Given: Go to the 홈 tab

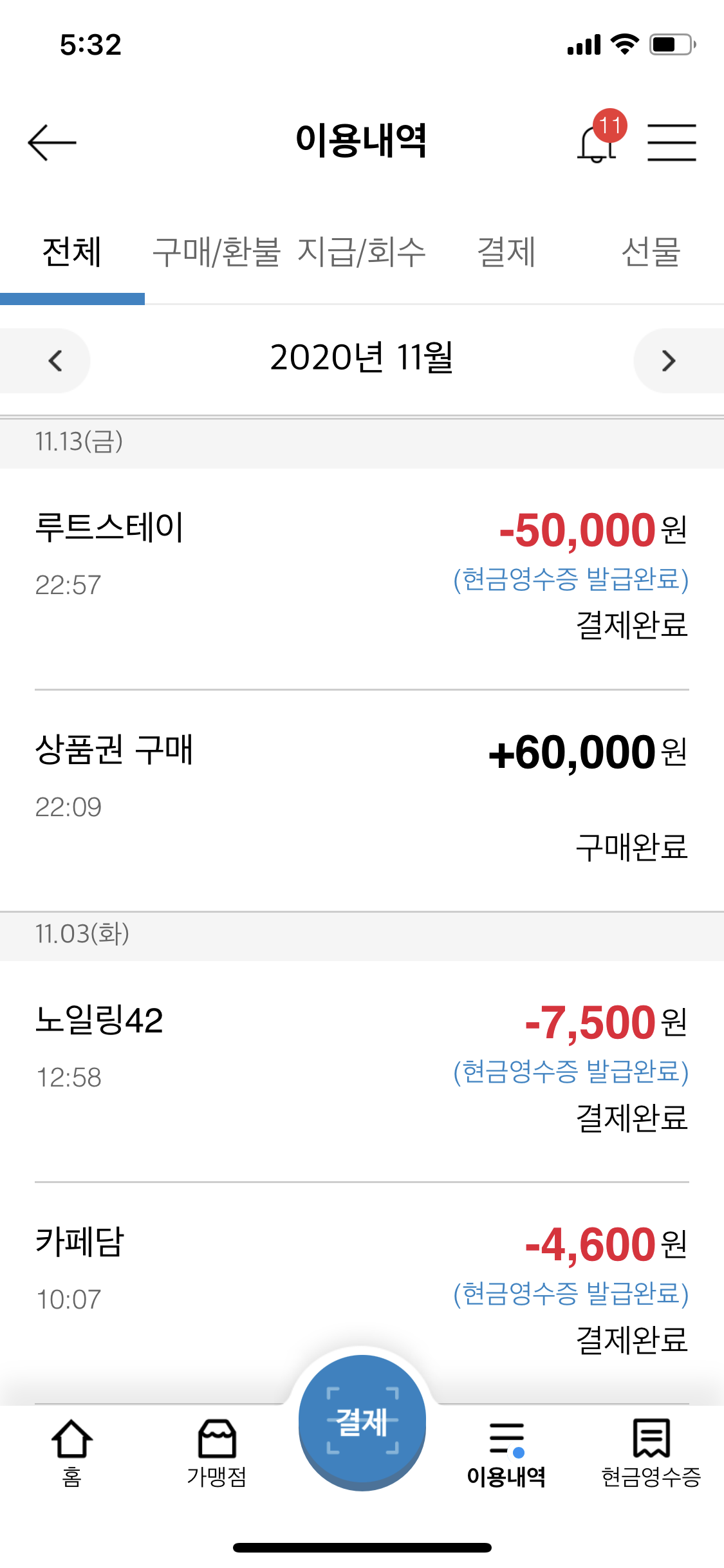Looking at the screenshot, I should (72, 1453).
